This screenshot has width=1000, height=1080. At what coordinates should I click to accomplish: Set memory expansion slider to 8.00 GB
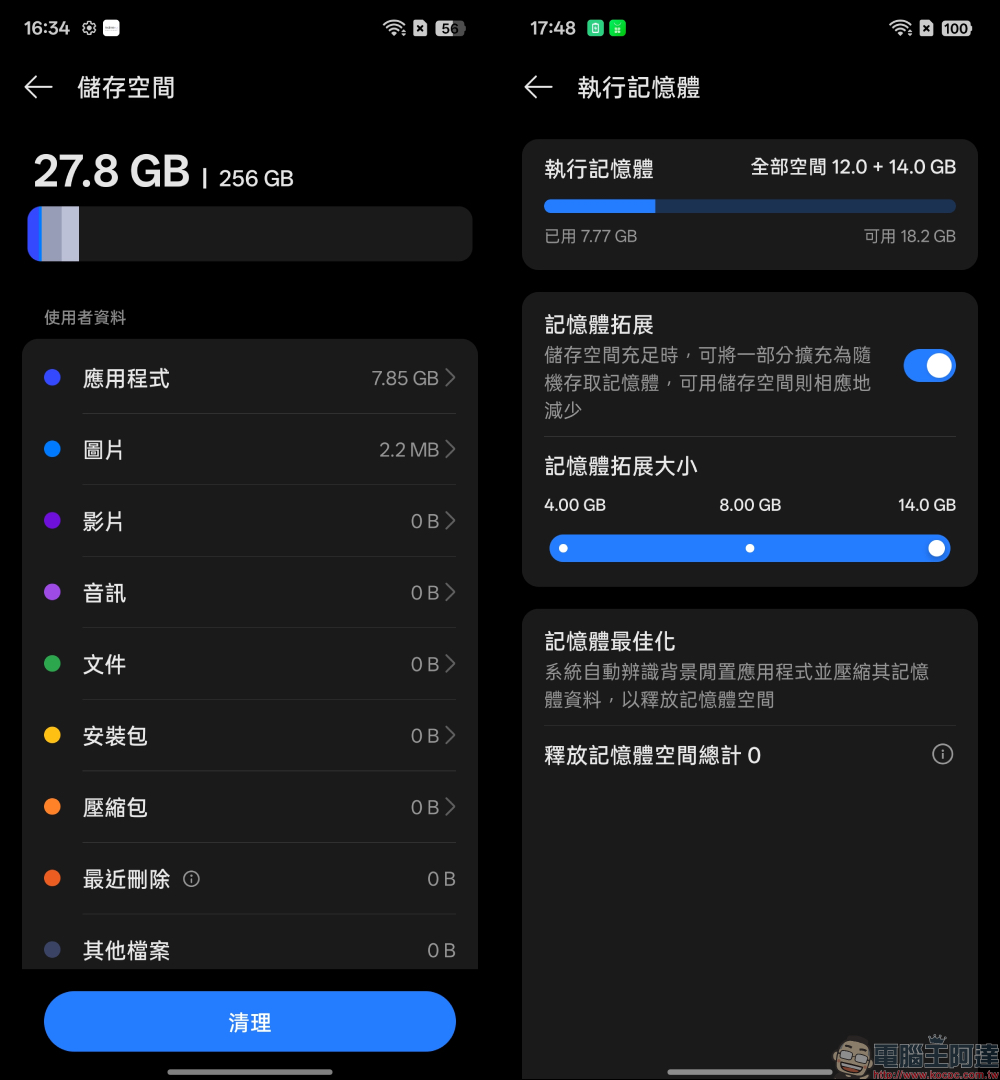[x=750, y=547]
